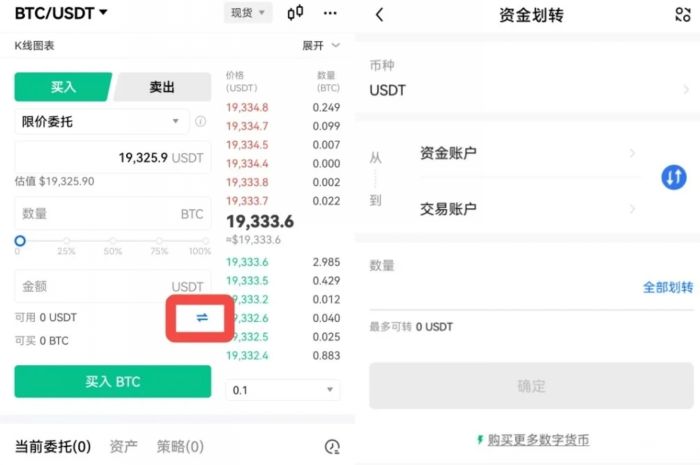This screenshot has height=465, width=700.
Task: Swap the from and to accounts
Action: point(674,178)
